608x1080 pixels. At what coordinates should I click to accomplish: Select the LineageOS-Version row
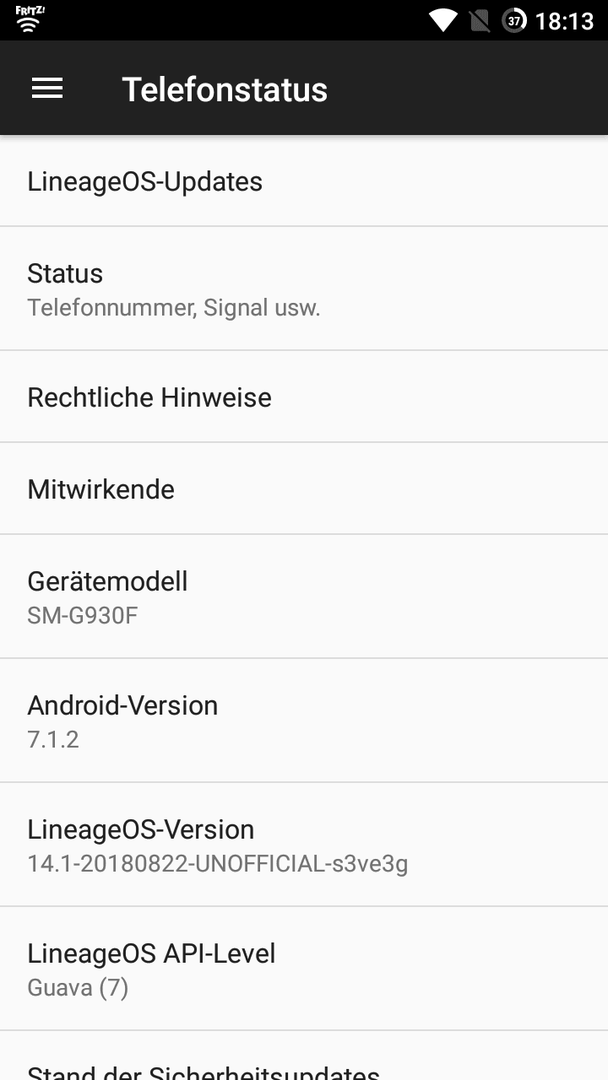click(304, 845)
